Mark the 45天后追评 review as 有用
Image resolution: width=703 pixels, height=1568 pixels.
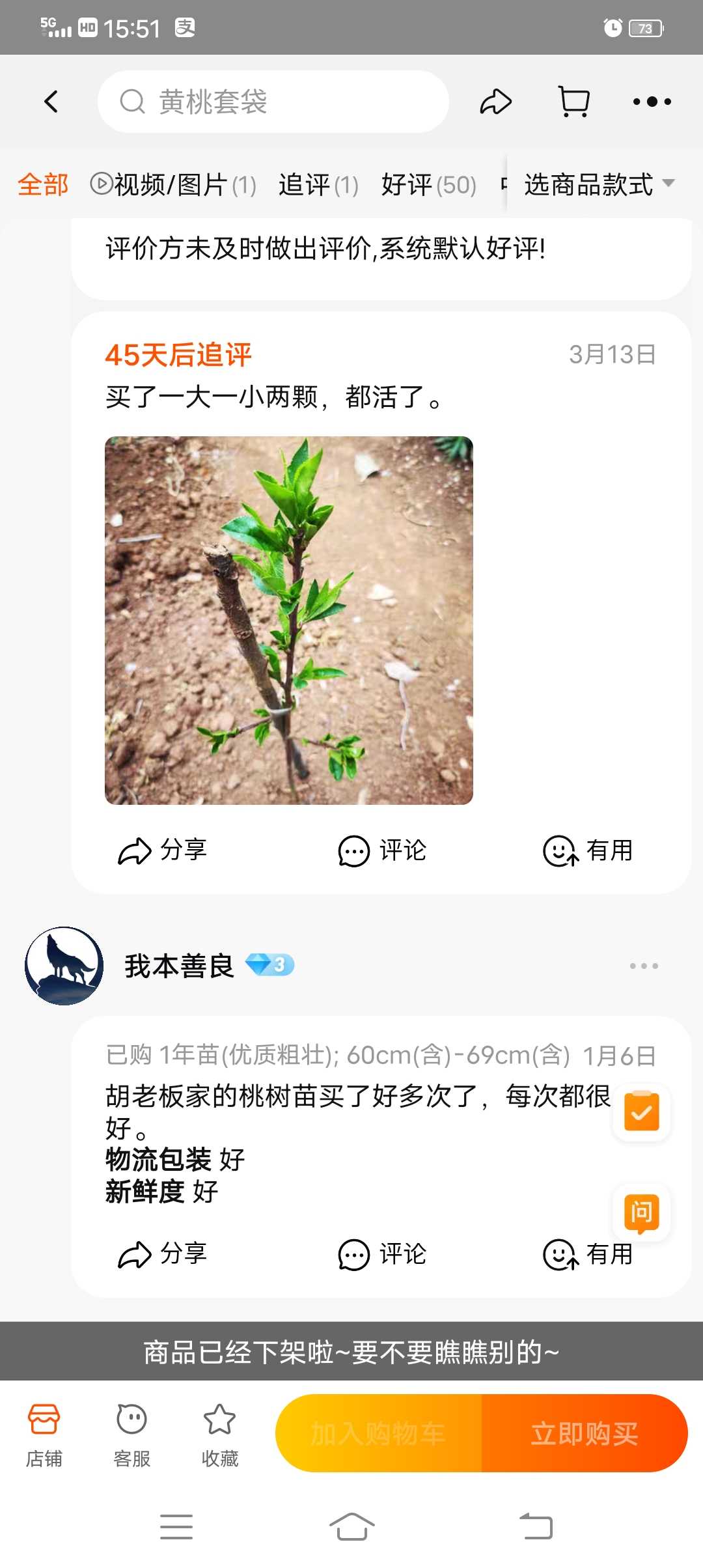coord(588,850)
